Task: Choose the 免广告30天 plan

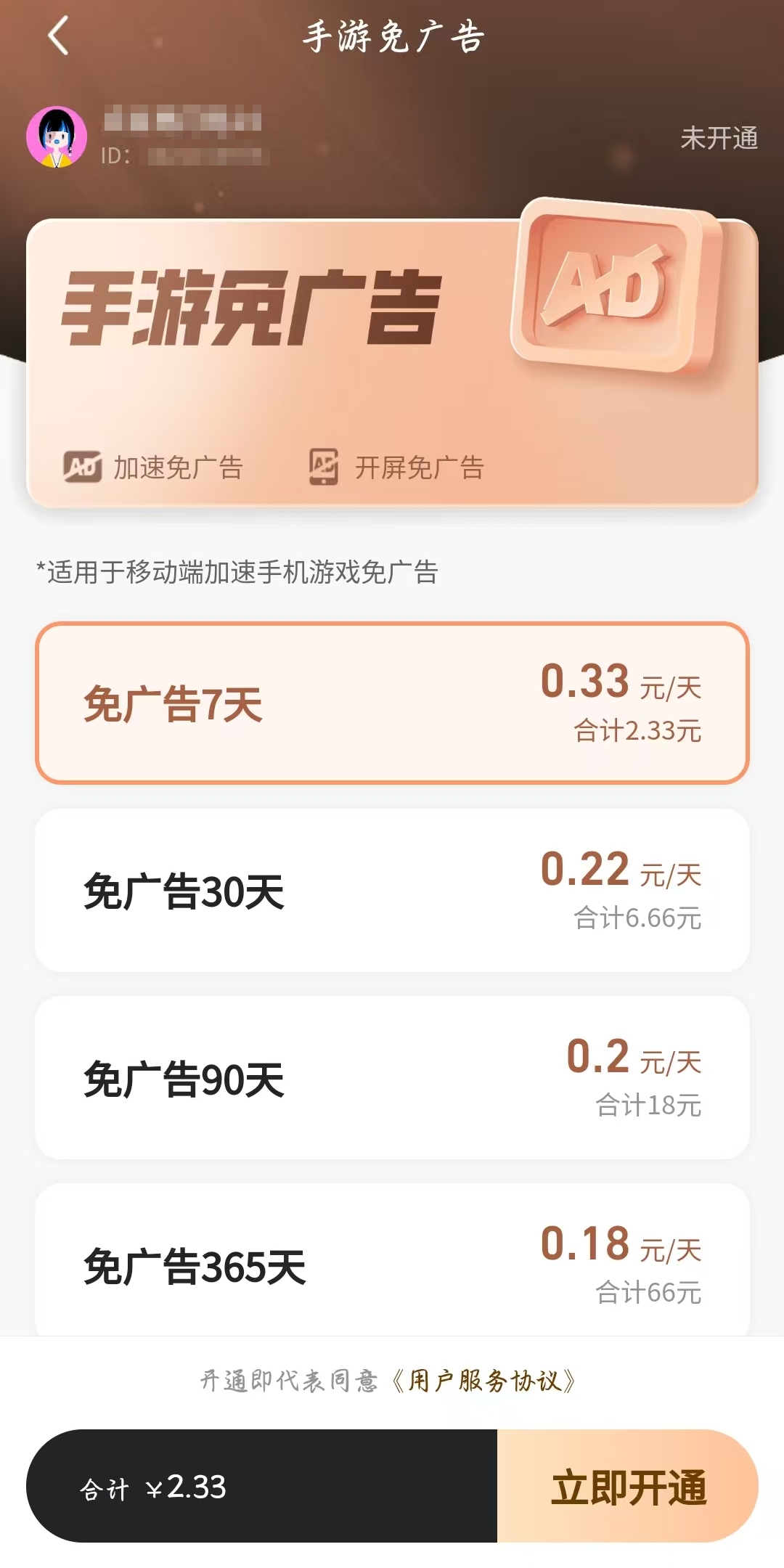Action: tap(392, 891)
